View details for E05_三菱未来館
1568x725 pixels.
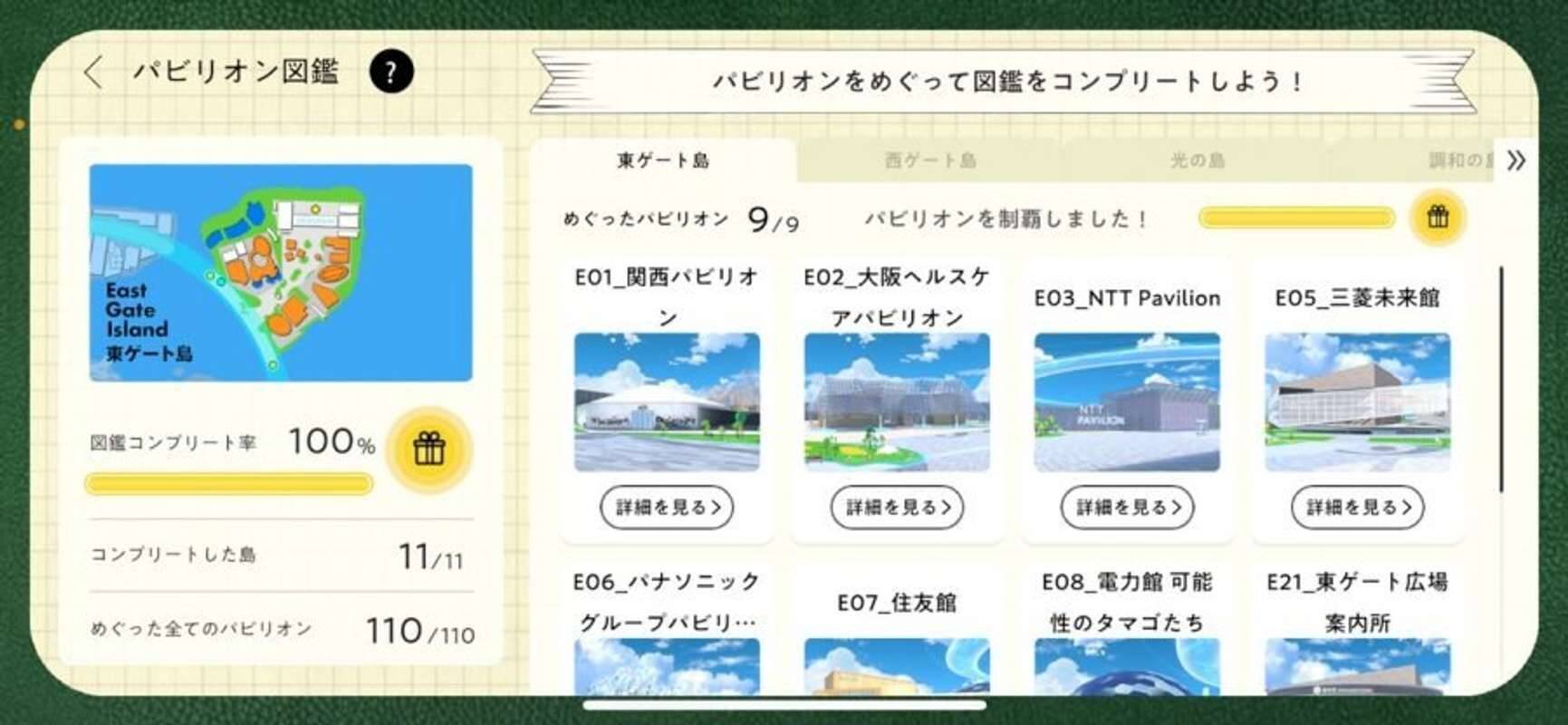point(1357,507)
